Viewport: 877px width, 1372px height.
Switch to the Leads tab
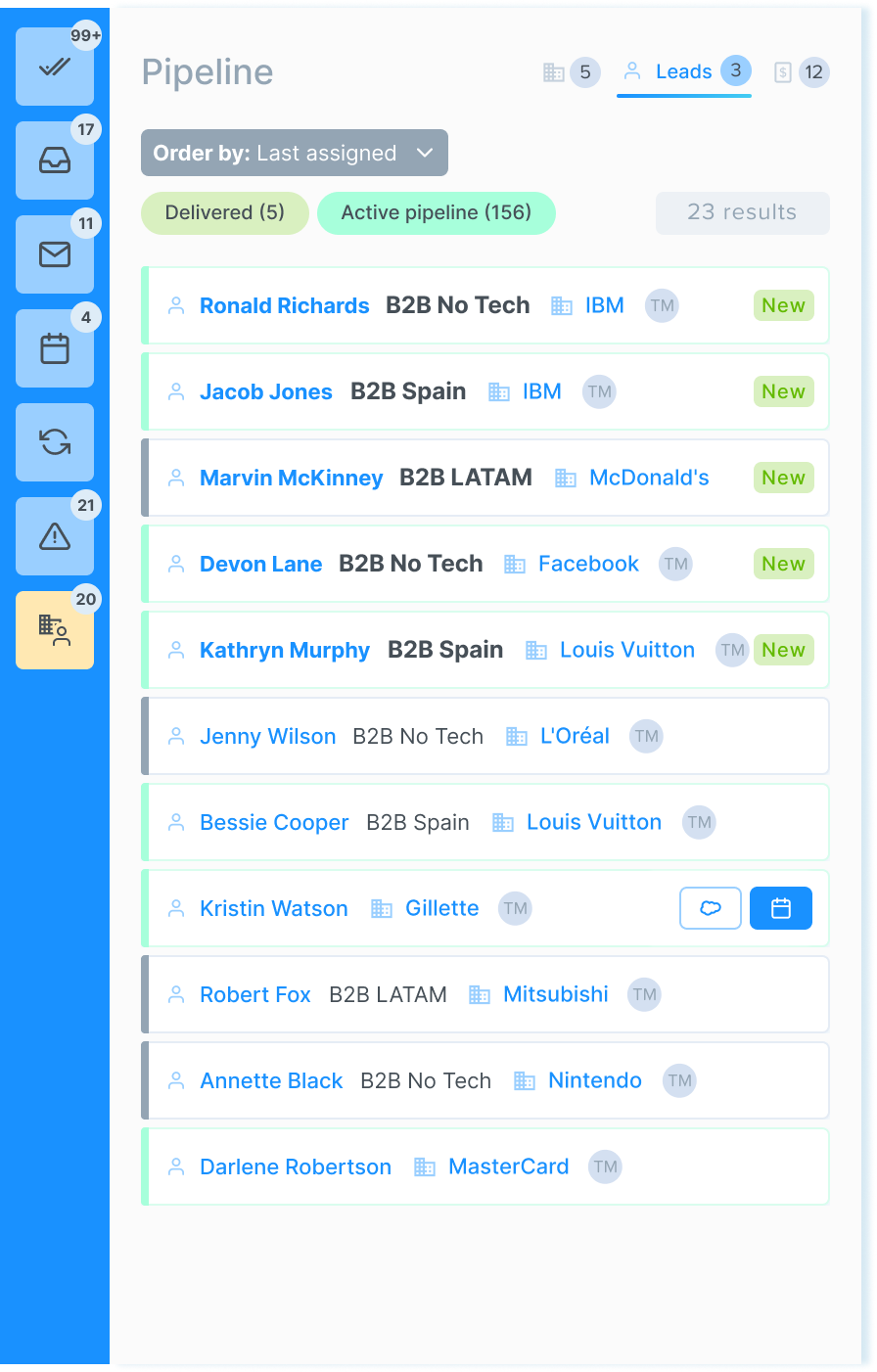[683, 72]
